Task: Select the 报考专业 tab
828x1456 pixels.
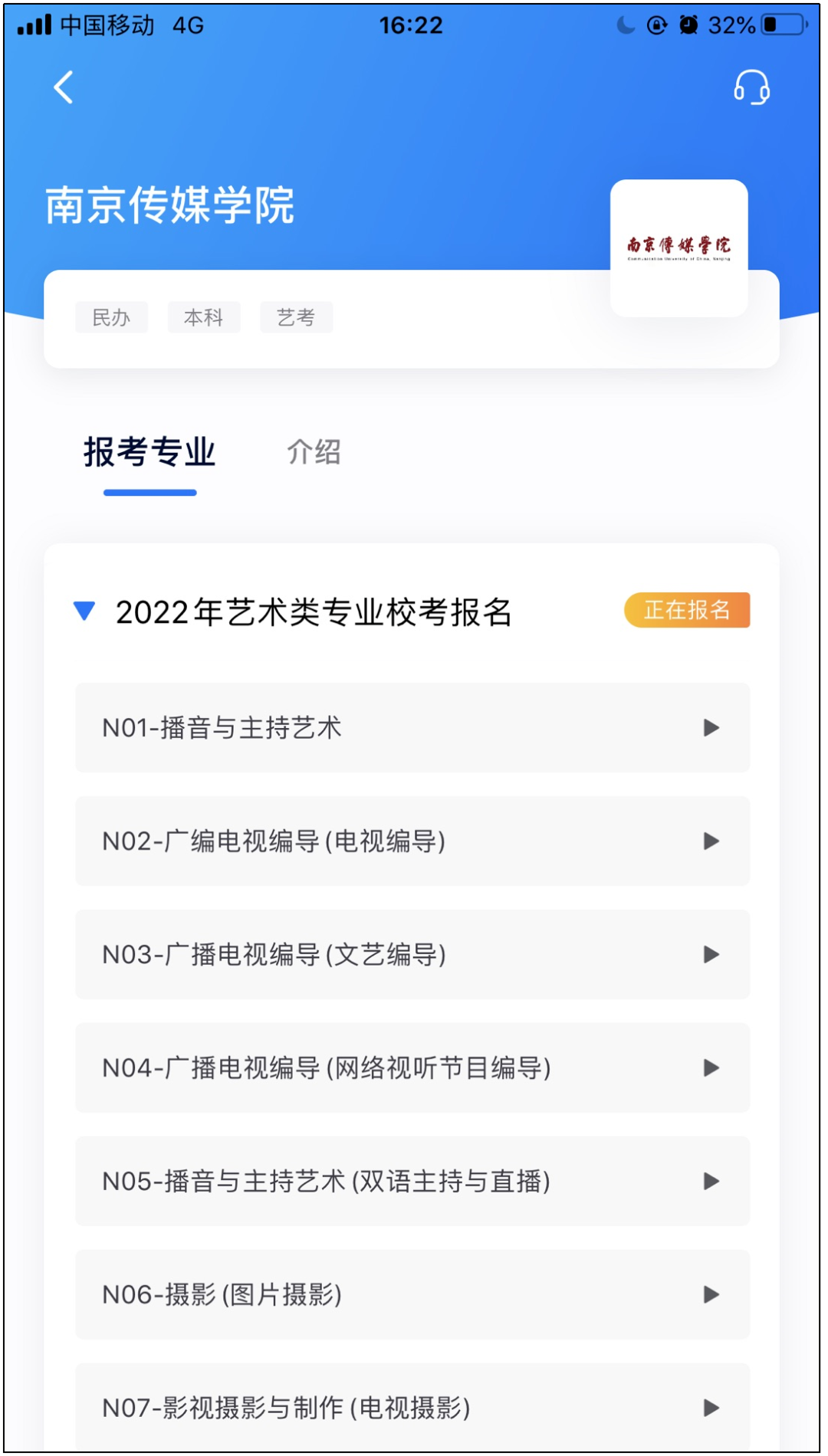Action: [x=149, y=452]
